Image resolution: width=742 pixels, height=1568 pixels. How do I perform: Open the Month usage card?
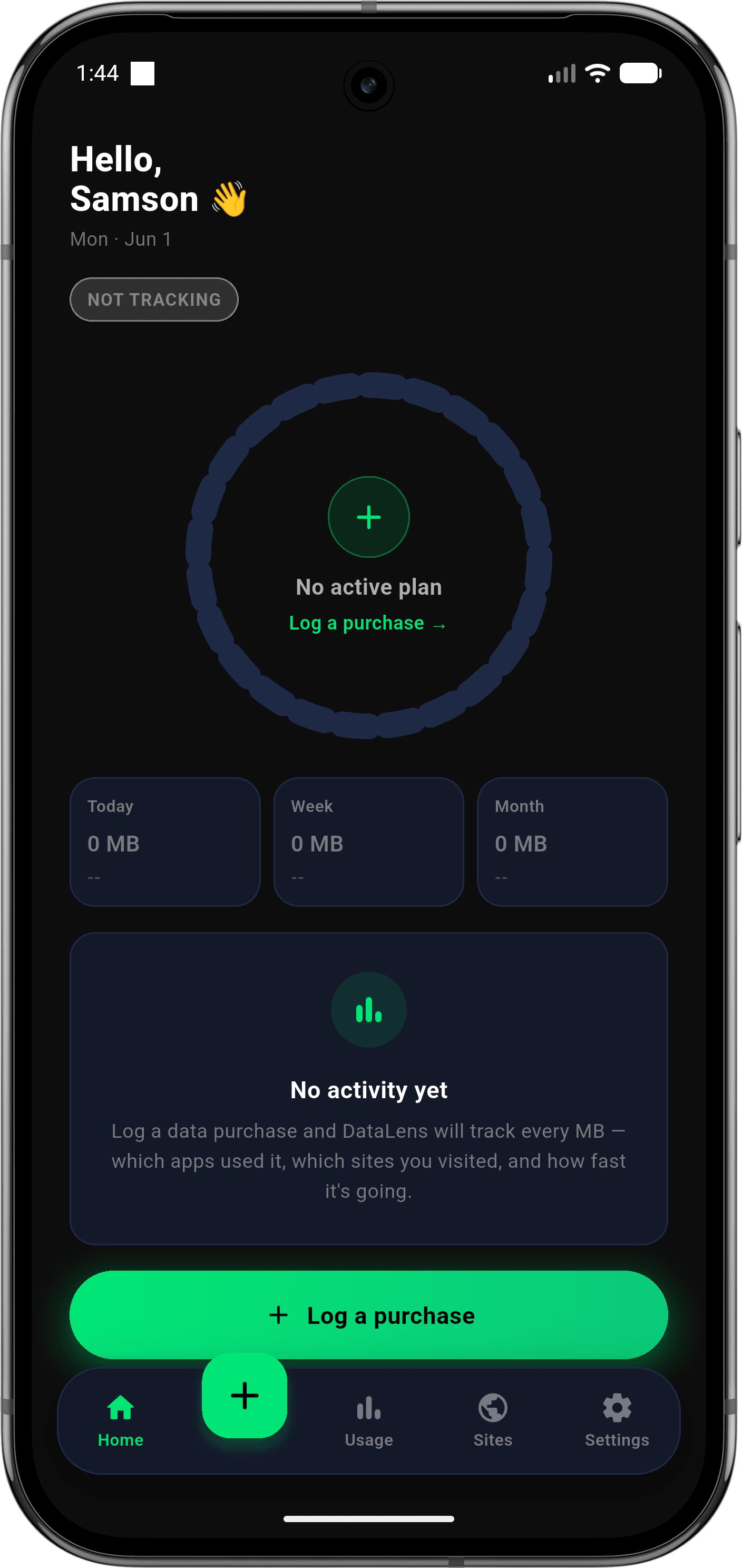pos(572,842)
